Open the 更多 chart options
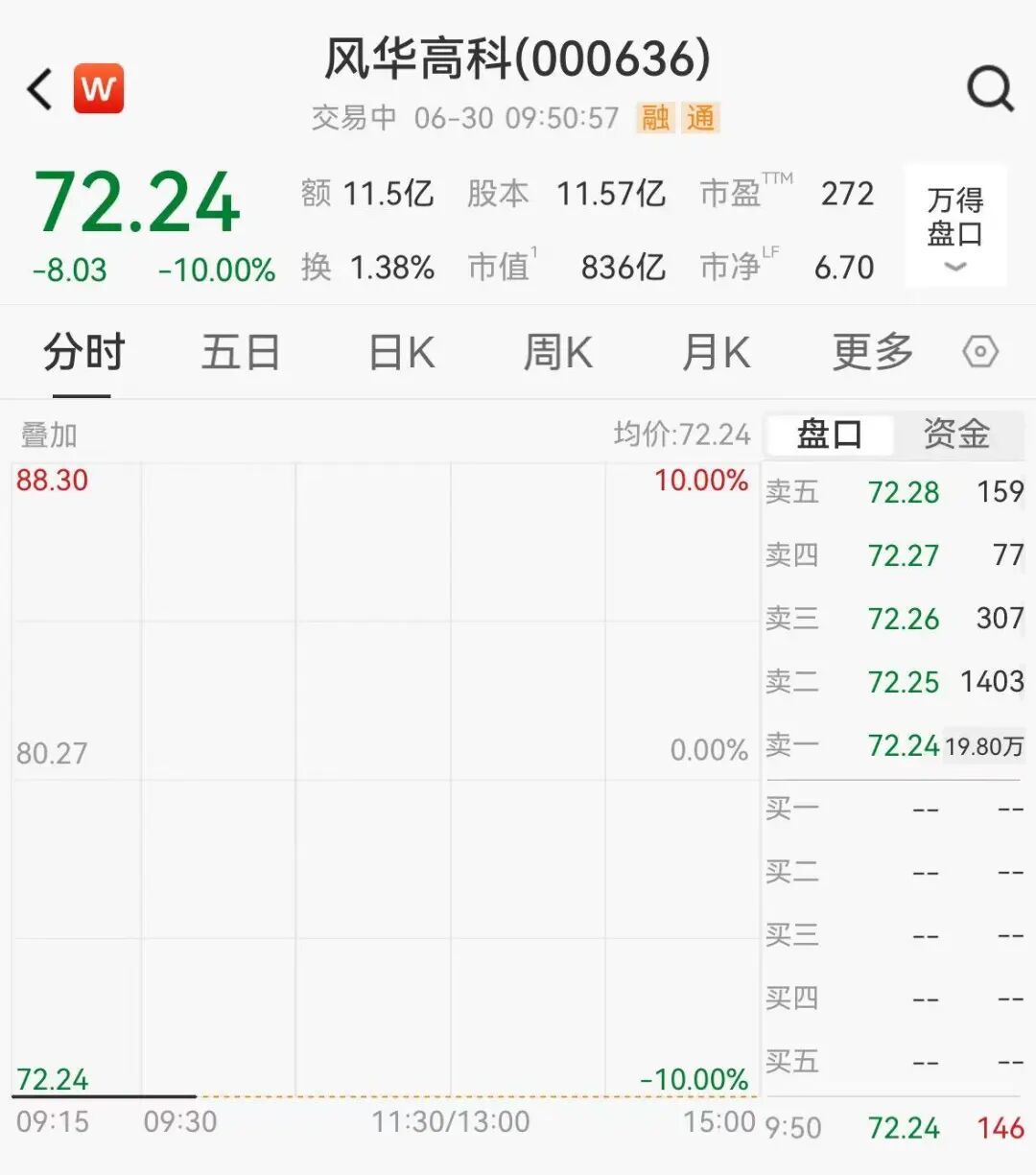The image size is (1036, 1175). coord(873,352)
